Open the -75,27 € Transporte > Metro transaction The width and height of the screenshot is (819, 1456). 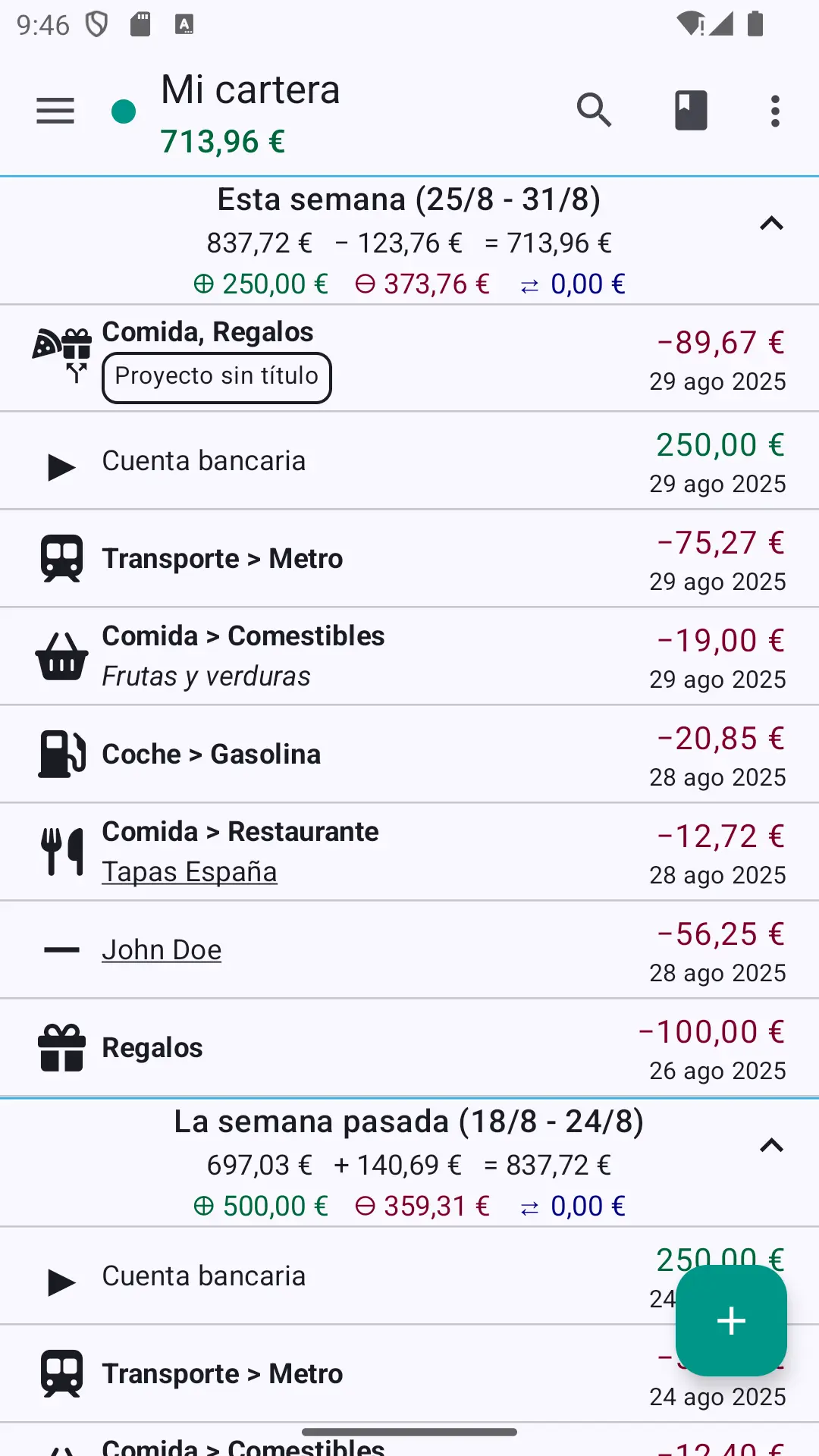[x=409, y=559]
